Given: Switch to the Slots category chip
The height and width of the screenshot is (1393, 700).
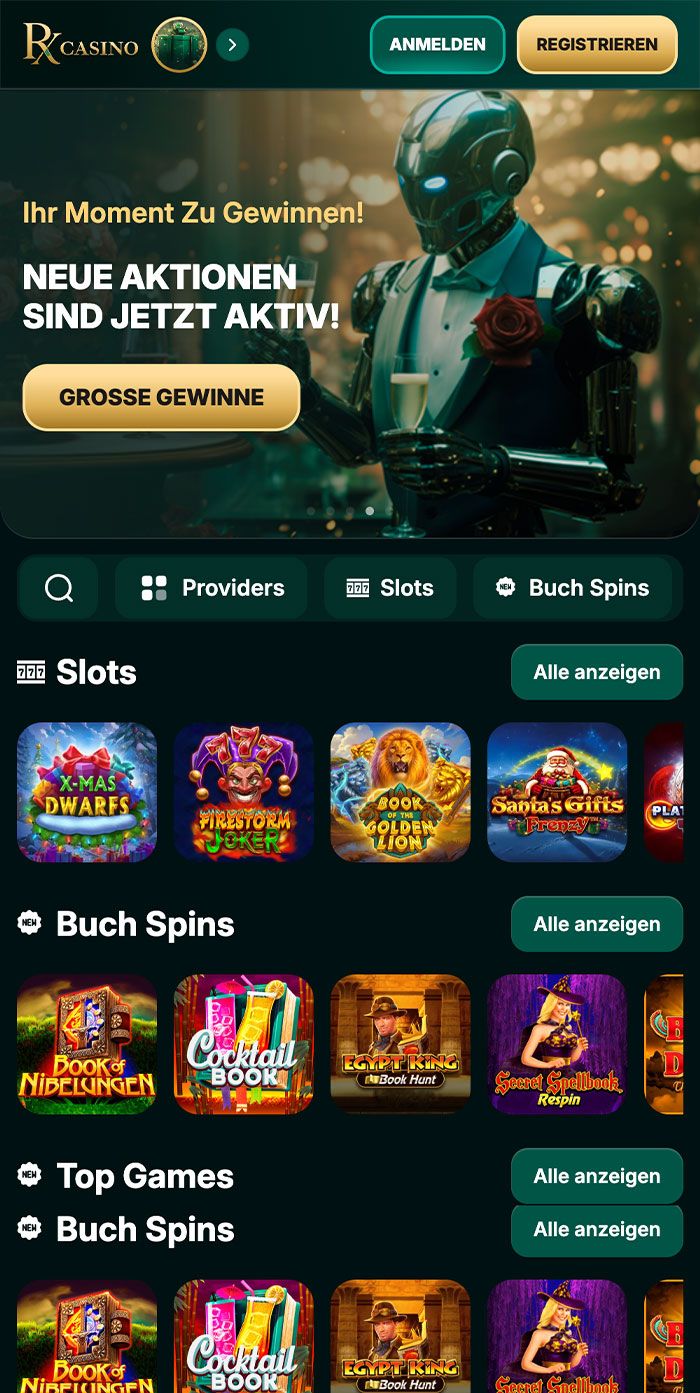Looking at the screenshot, I should [390, 588].
